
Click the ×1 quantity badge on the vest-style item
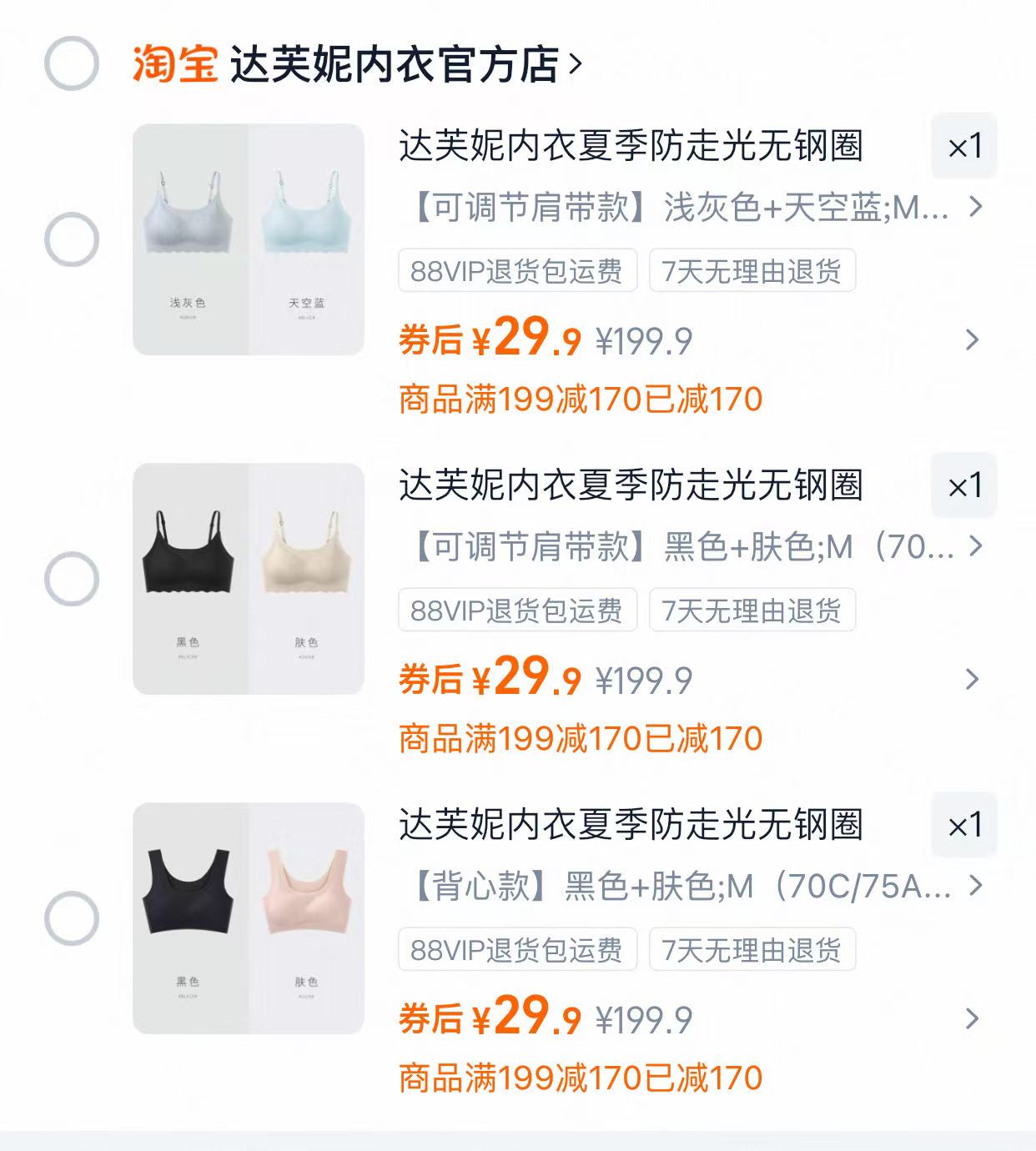(x=965, y=826)
